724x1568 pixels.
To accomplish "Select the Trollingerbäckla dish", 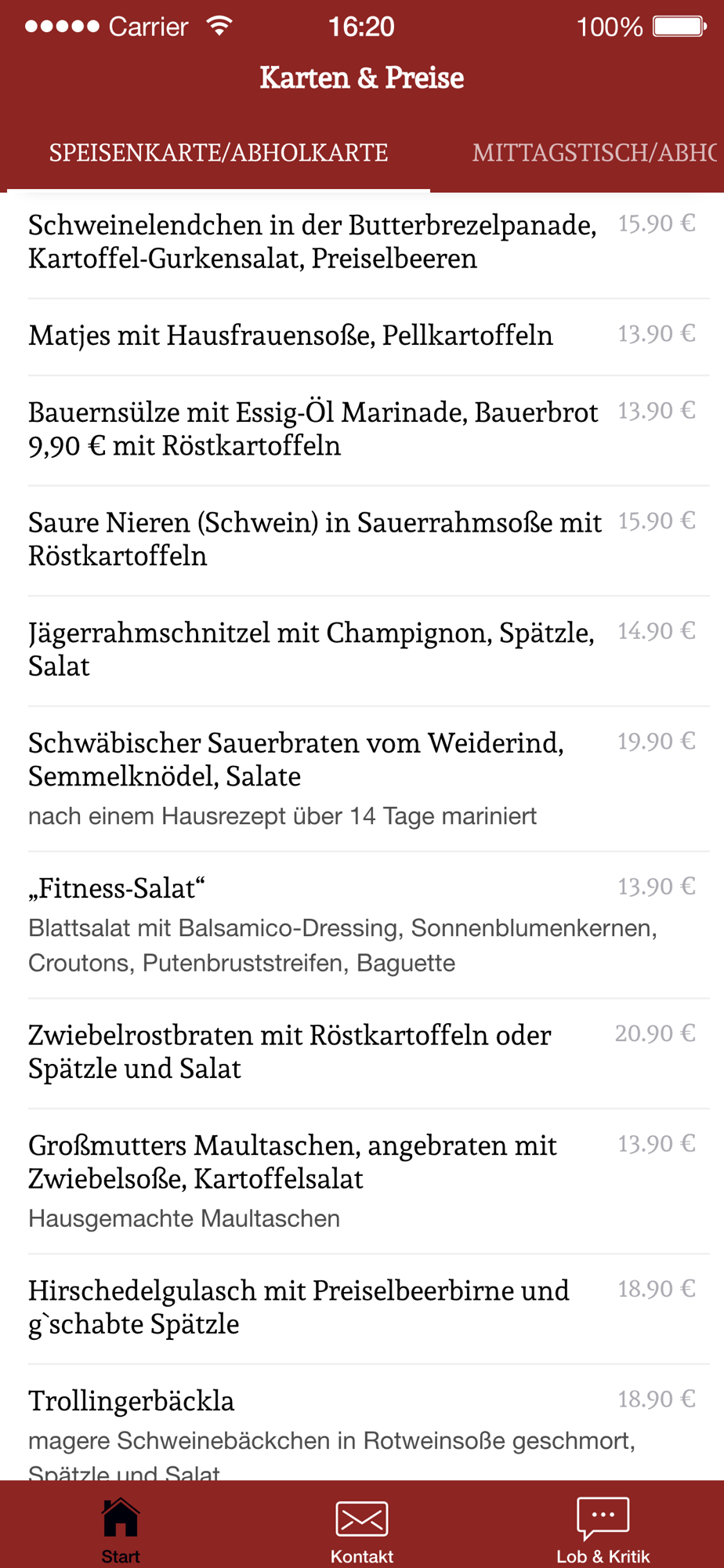I will (362, 1422).
